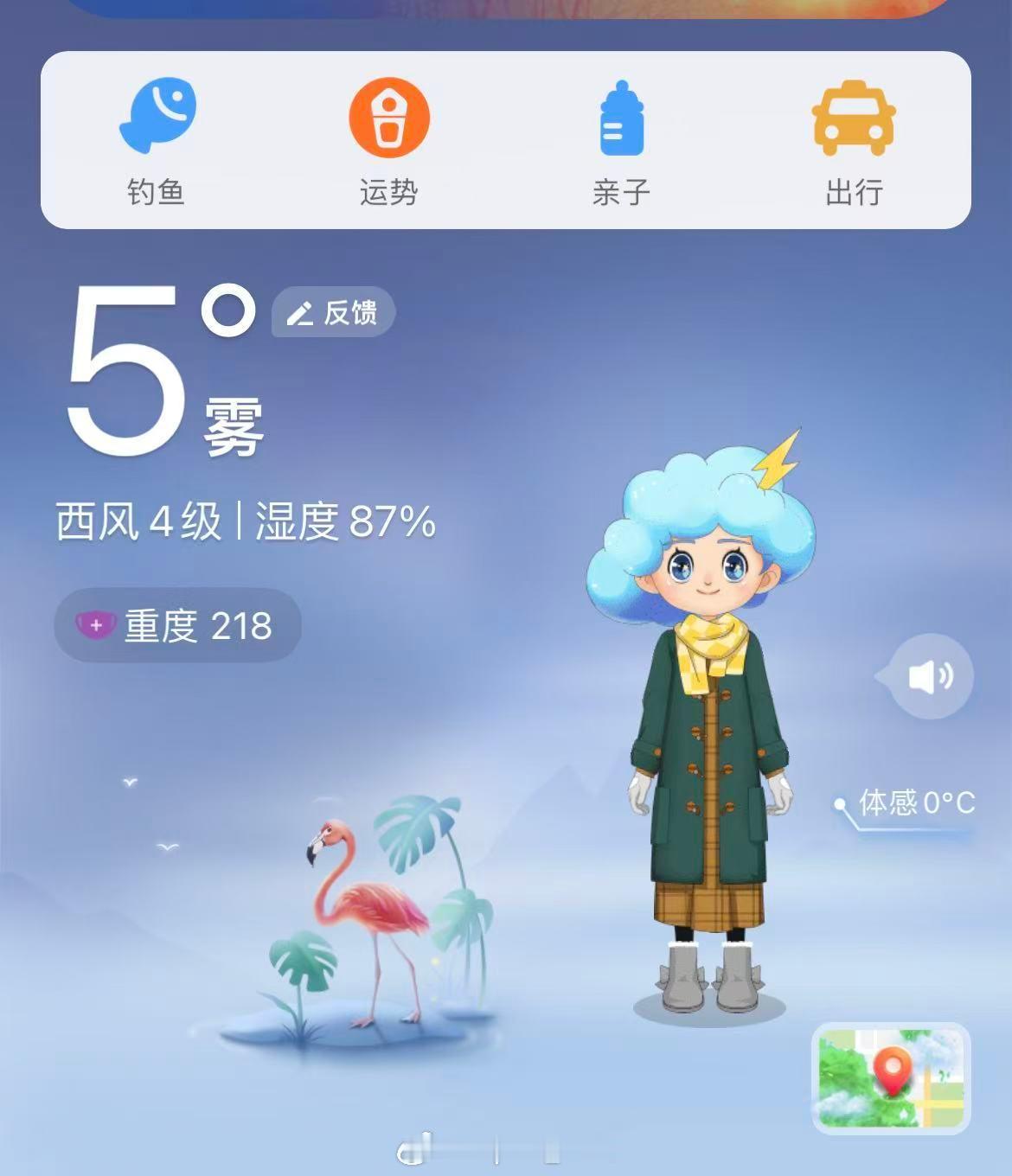Select the pencil icon inside the feedback chip
This screenshot has height=1176, width=1012.
[x=300, y=313]
